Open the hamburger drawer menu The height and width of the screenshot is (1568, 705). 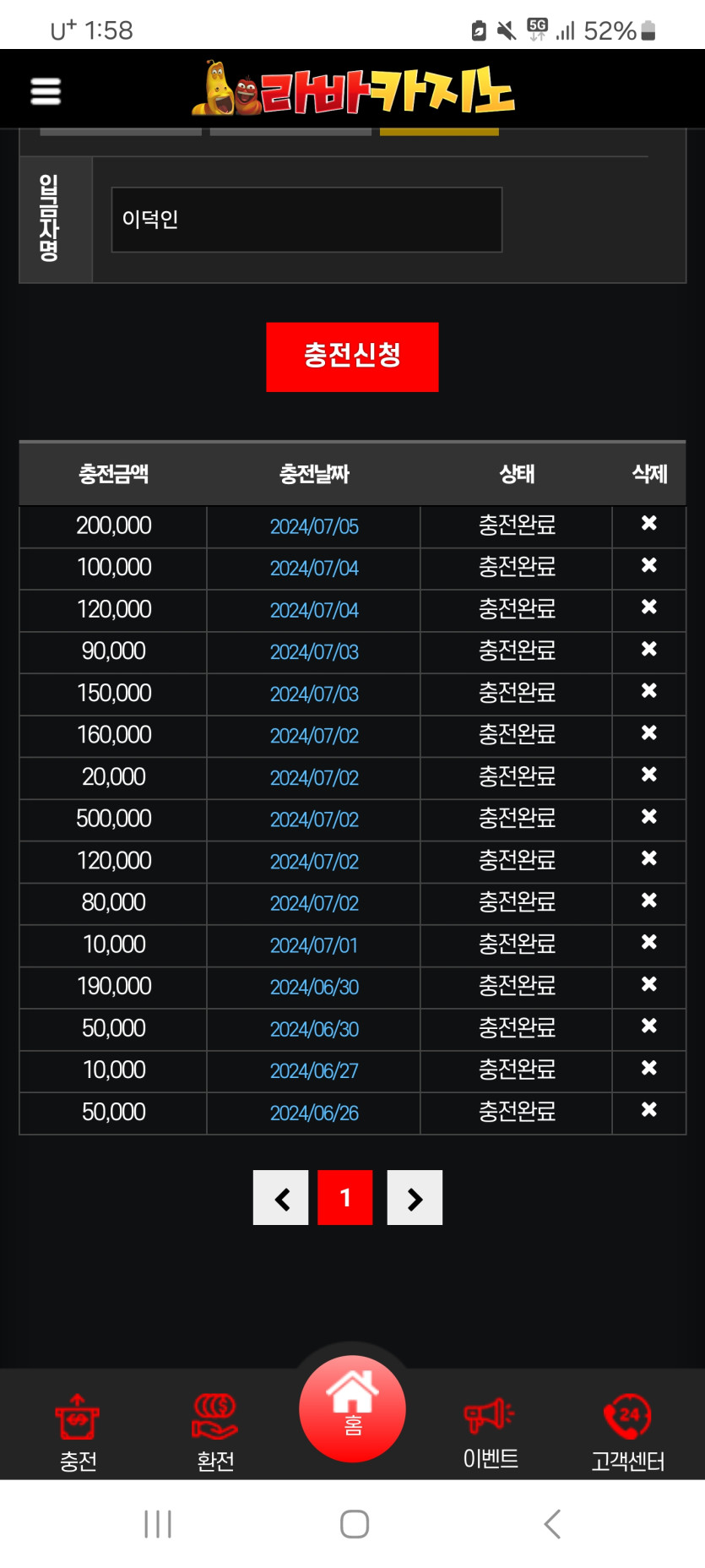tap(46, 91)
